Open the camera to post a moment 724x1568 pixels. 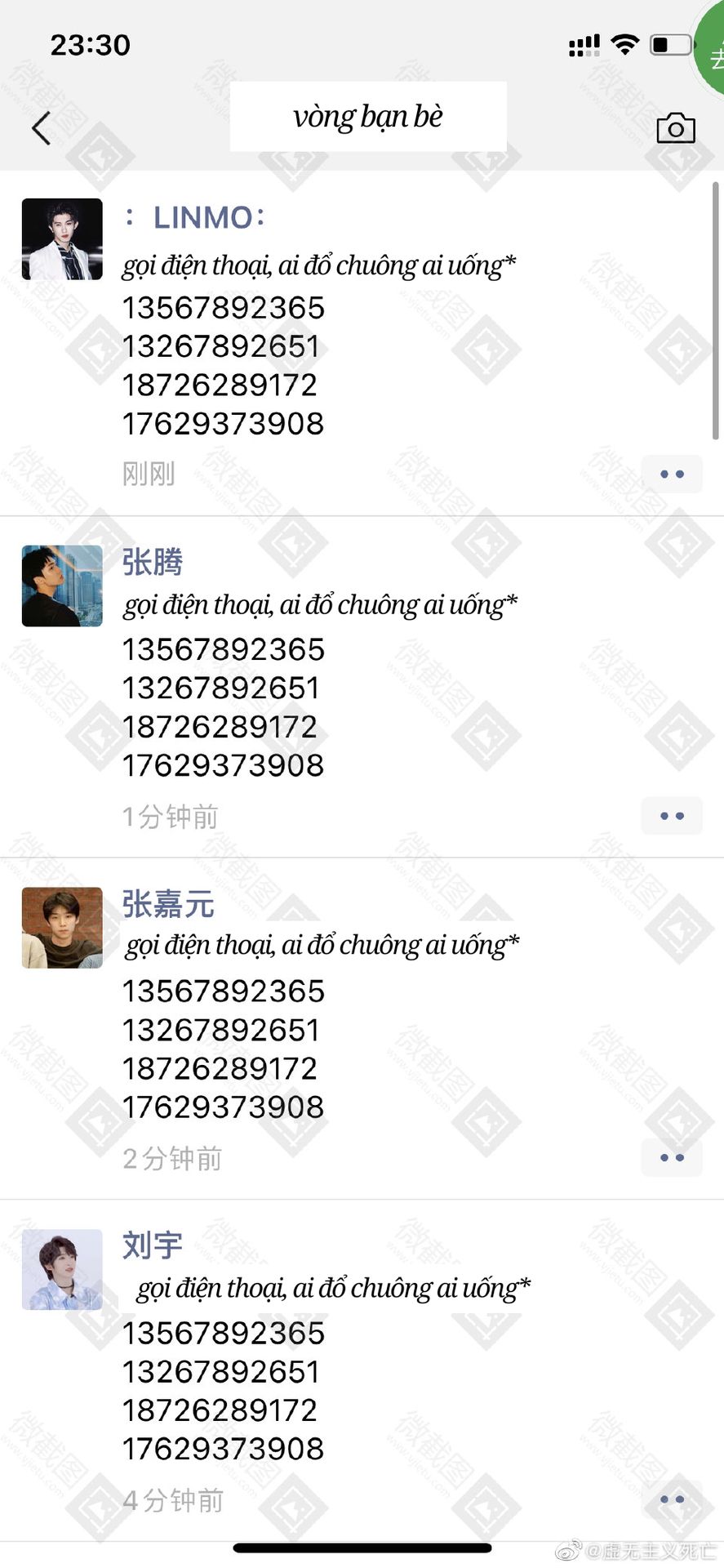coord(676,127)
